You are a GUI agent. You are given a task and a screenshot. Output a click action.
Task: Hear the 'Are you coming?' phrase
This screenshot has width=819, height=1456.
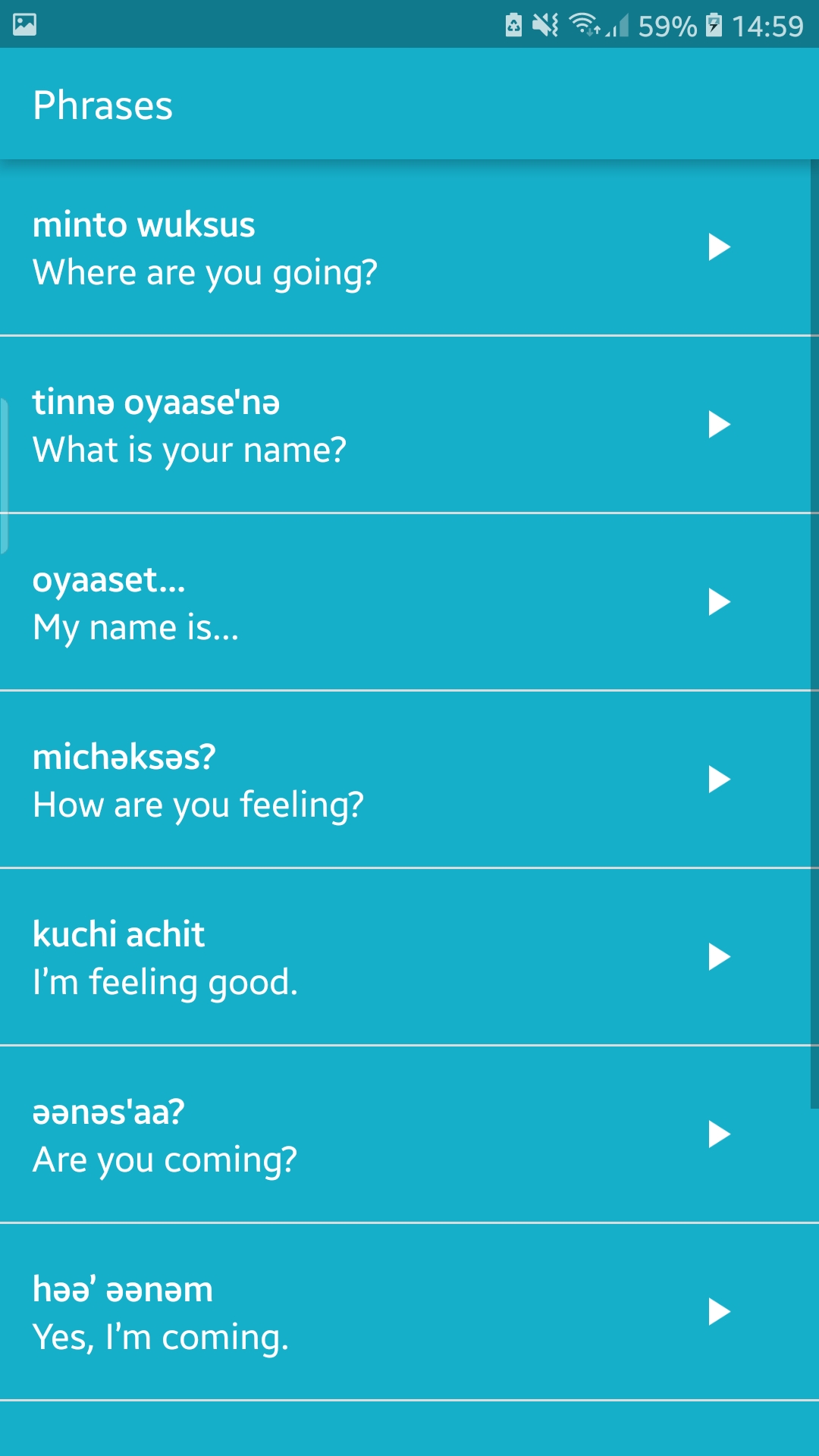click(718, 1134)
